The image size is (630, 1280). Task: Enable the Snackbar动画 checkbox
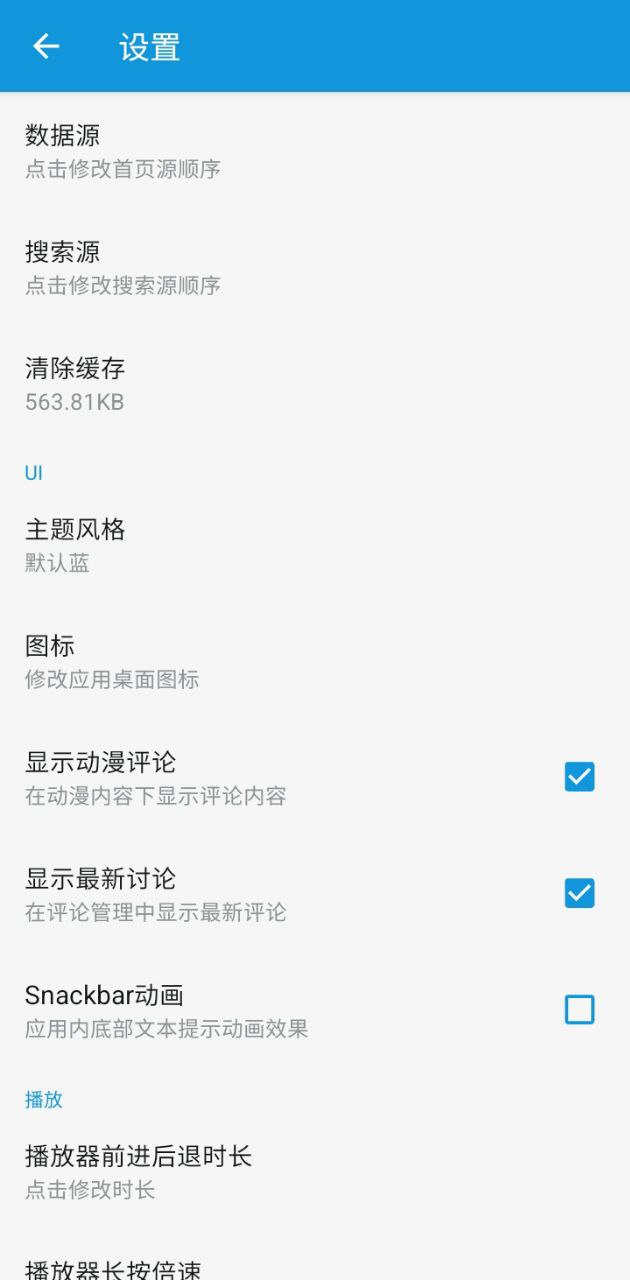tap(580, 1010)
